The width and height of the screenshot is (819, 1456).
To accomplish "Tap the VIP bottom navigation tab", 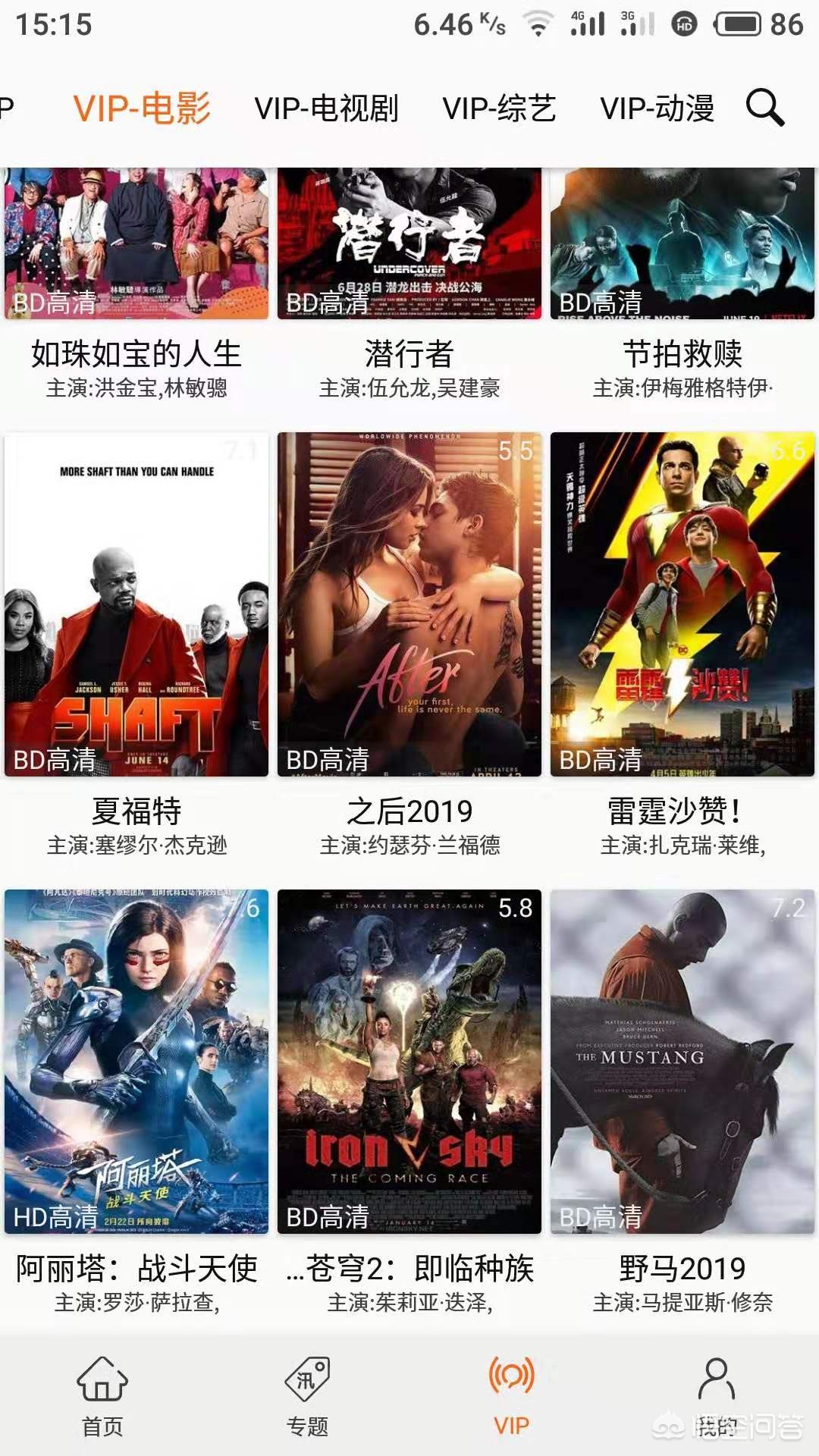I will (x=512, y=1395).
